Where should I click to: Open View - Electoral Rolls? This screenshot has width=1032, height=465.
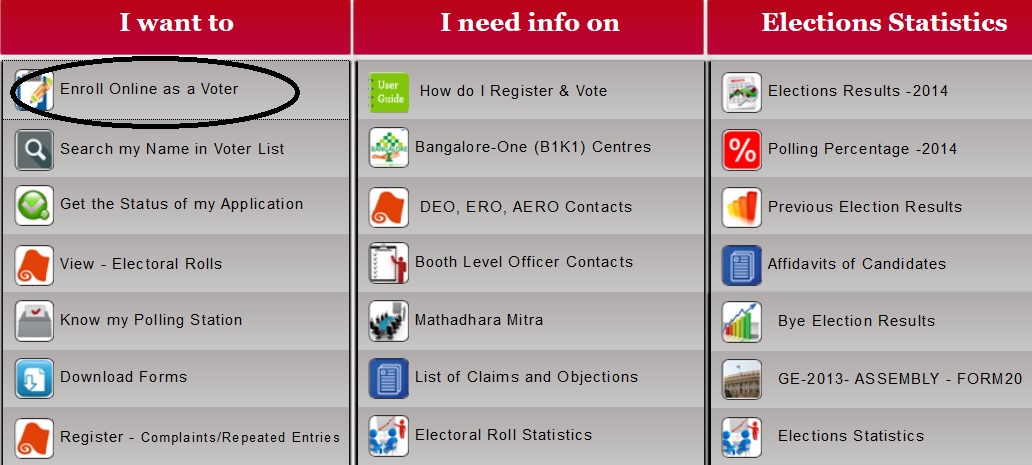coord(141,264)
